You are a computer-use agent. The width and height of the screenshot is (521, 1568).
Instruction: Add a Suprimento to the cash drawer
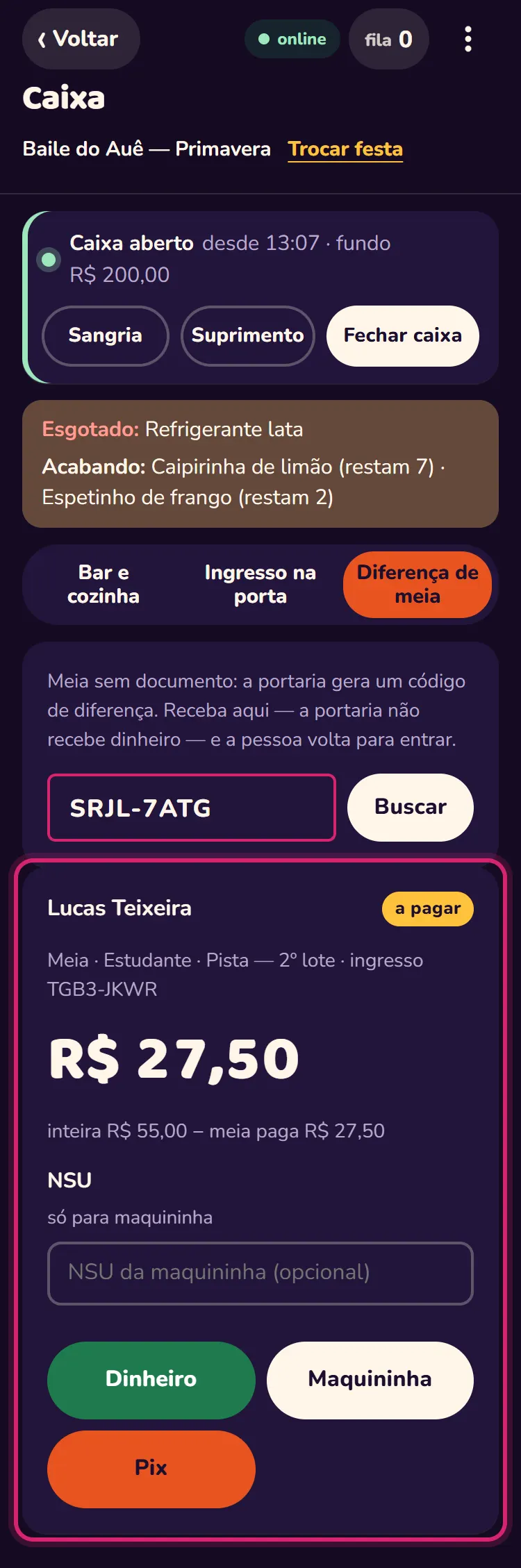click(248, 335)
